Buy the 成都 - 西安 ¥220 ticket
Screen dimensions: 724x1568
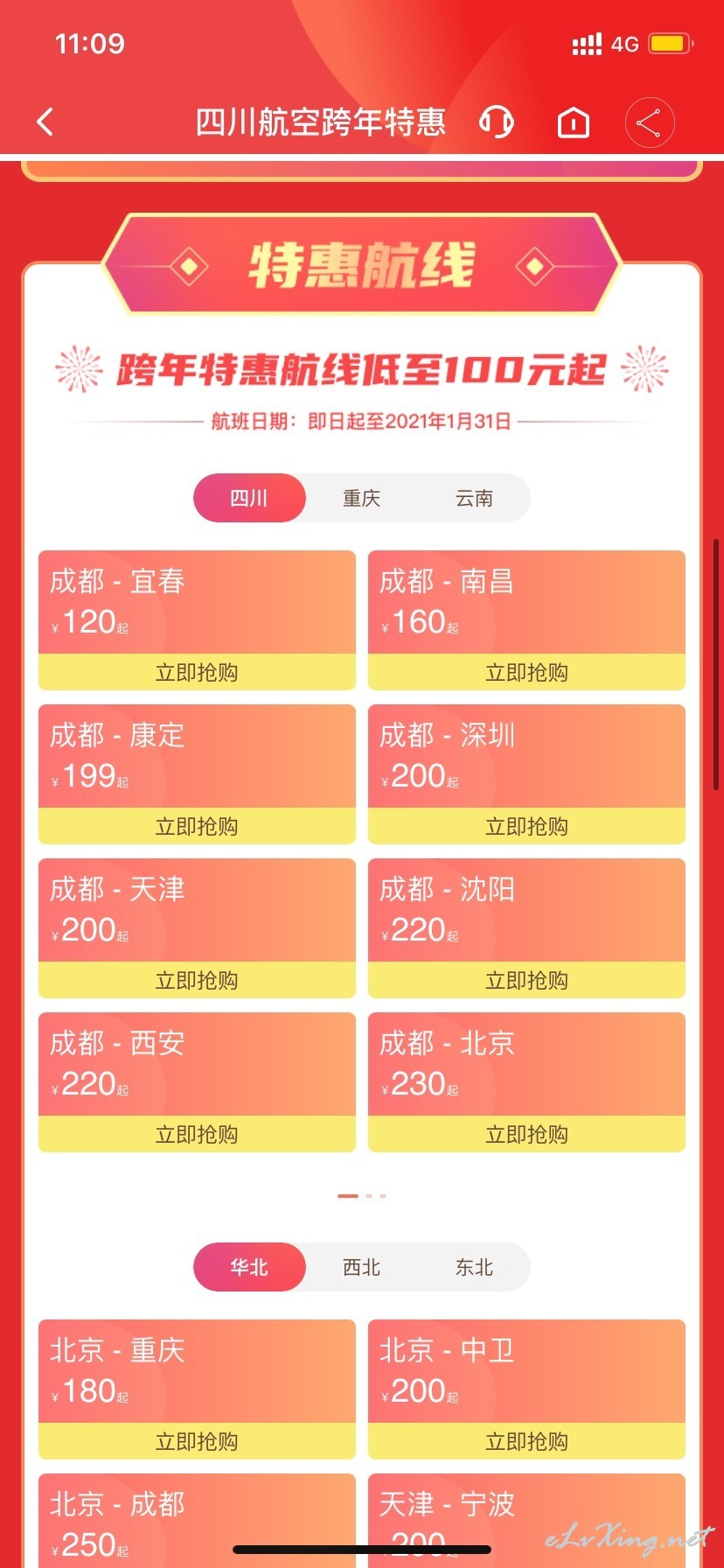click(197, 1134)
